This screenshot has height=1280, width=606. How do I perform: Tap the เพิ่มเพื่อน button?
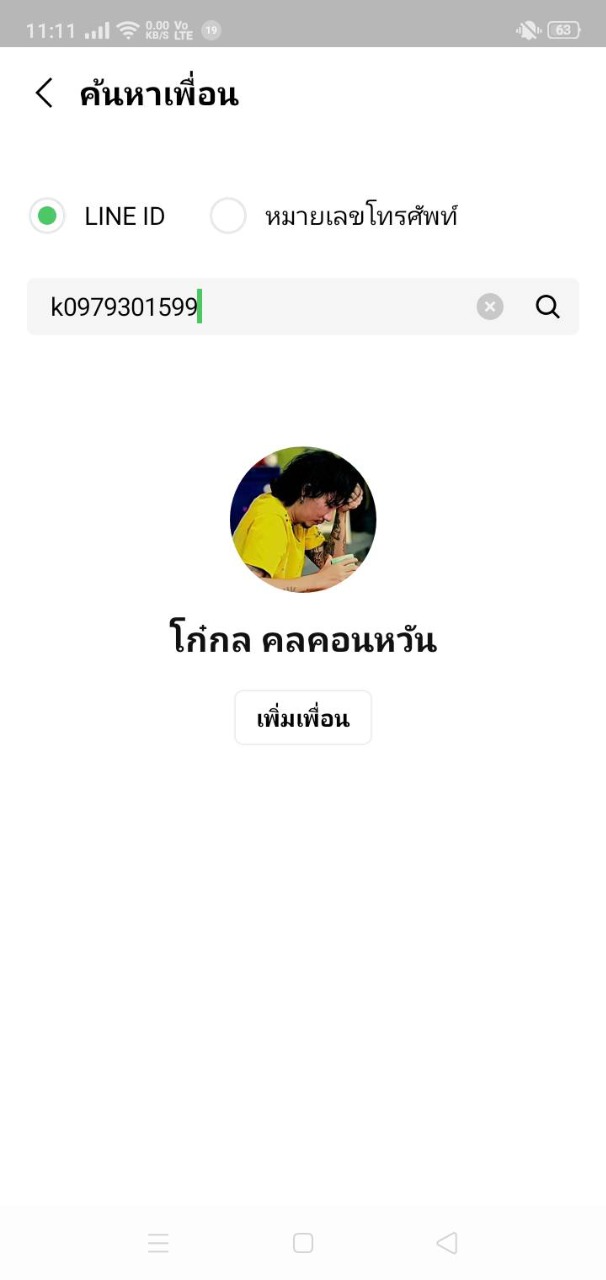pos(303,718)
